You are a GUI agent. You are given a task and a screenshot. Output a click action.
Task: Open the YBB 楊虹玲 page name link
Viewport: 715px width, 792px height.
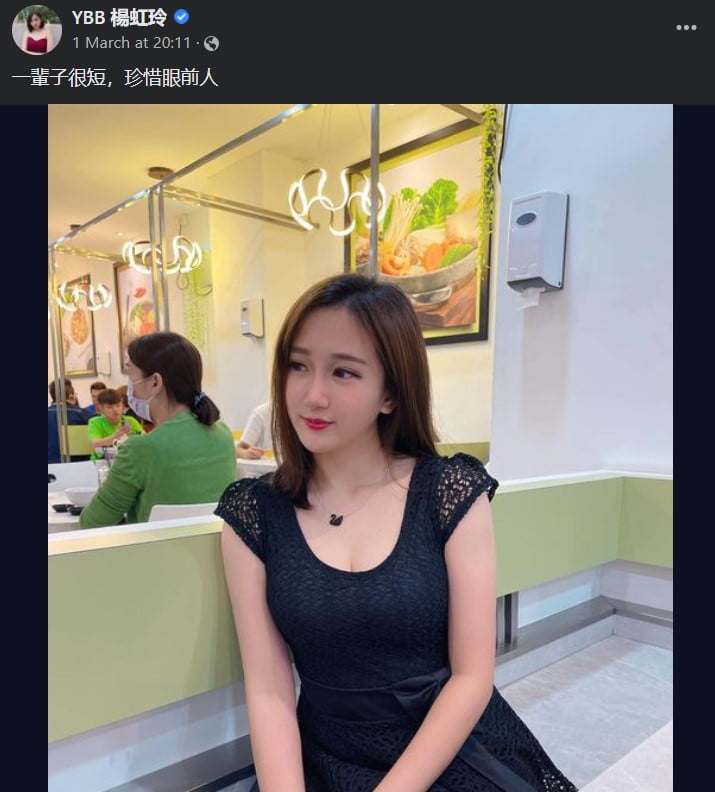[119, 16]
